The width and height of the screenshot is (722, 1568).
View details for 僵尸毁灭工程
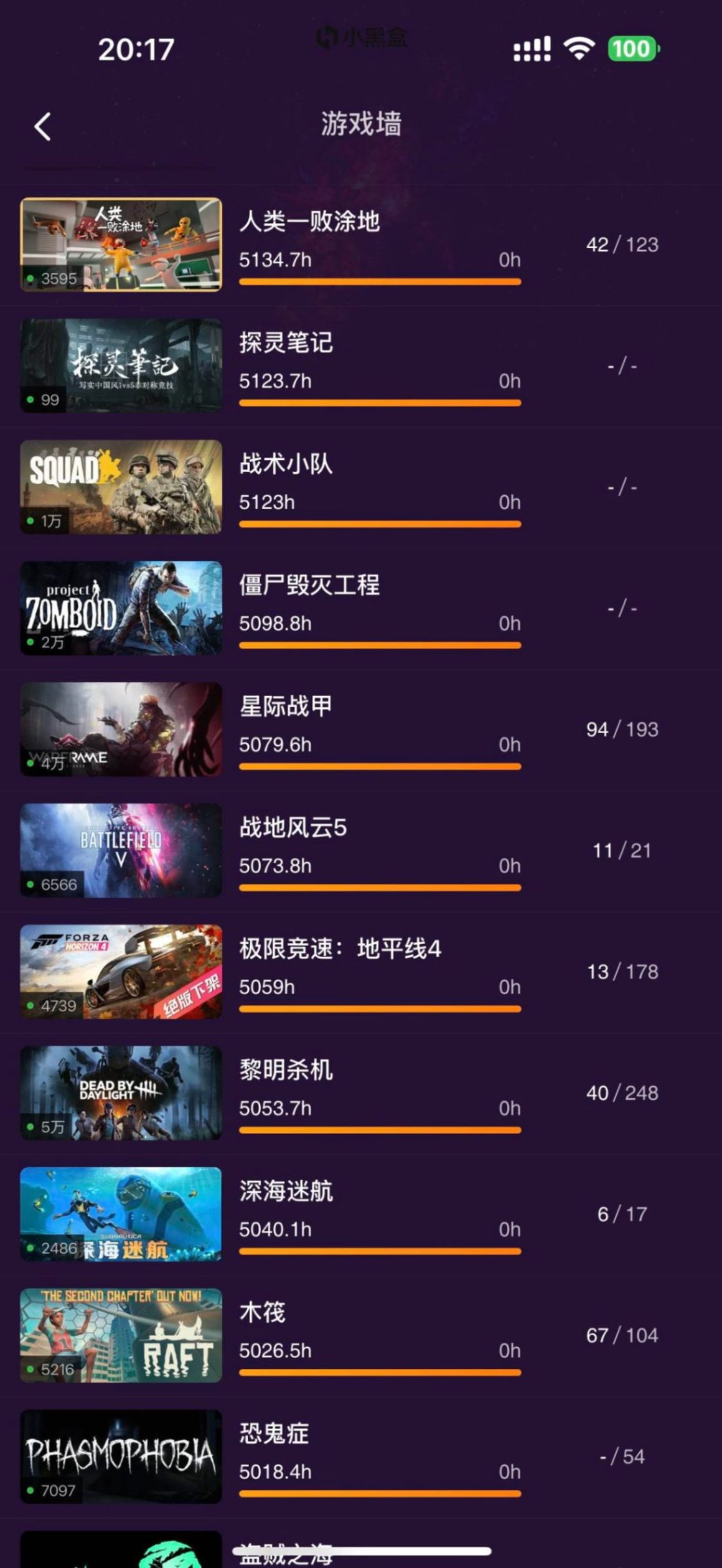tap(361, 608)
